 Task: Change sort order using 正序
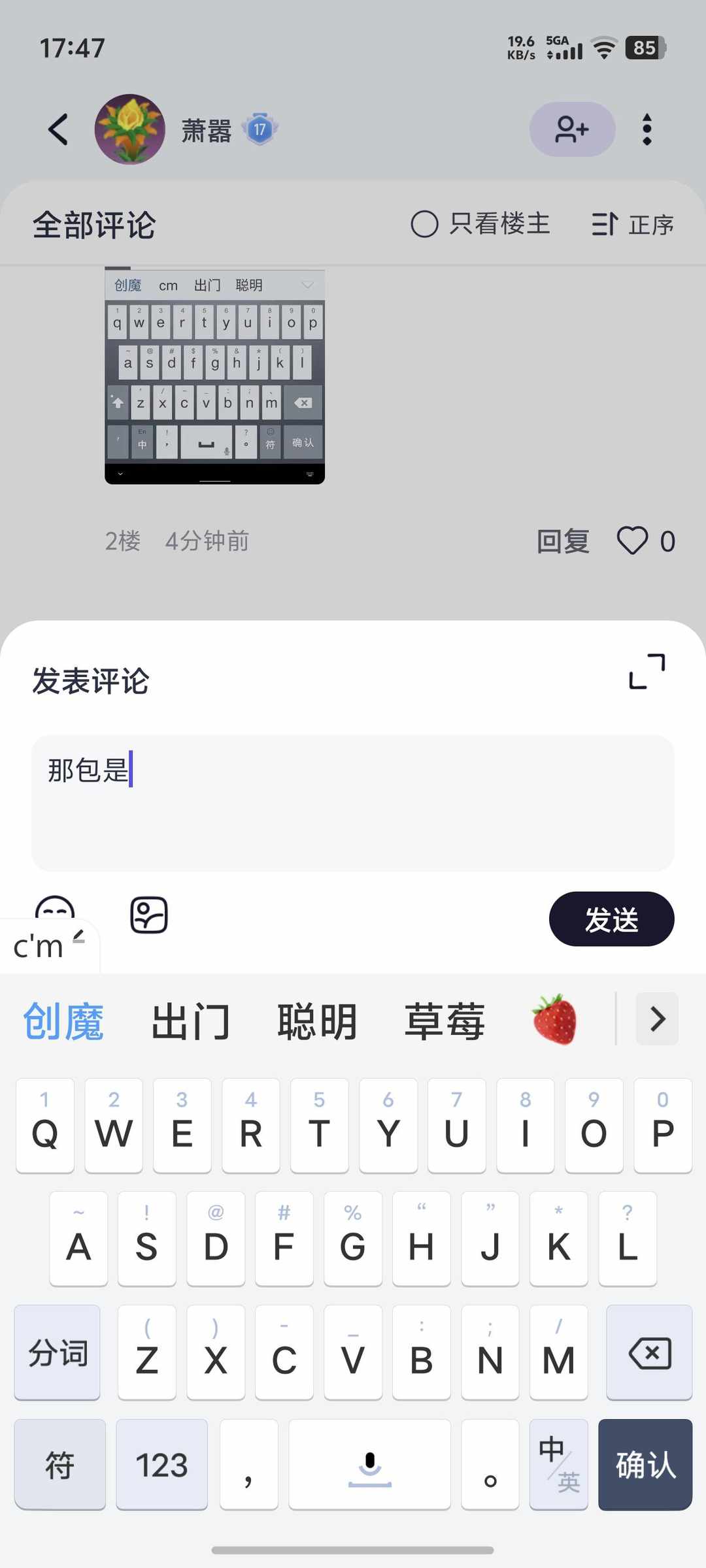631,224
